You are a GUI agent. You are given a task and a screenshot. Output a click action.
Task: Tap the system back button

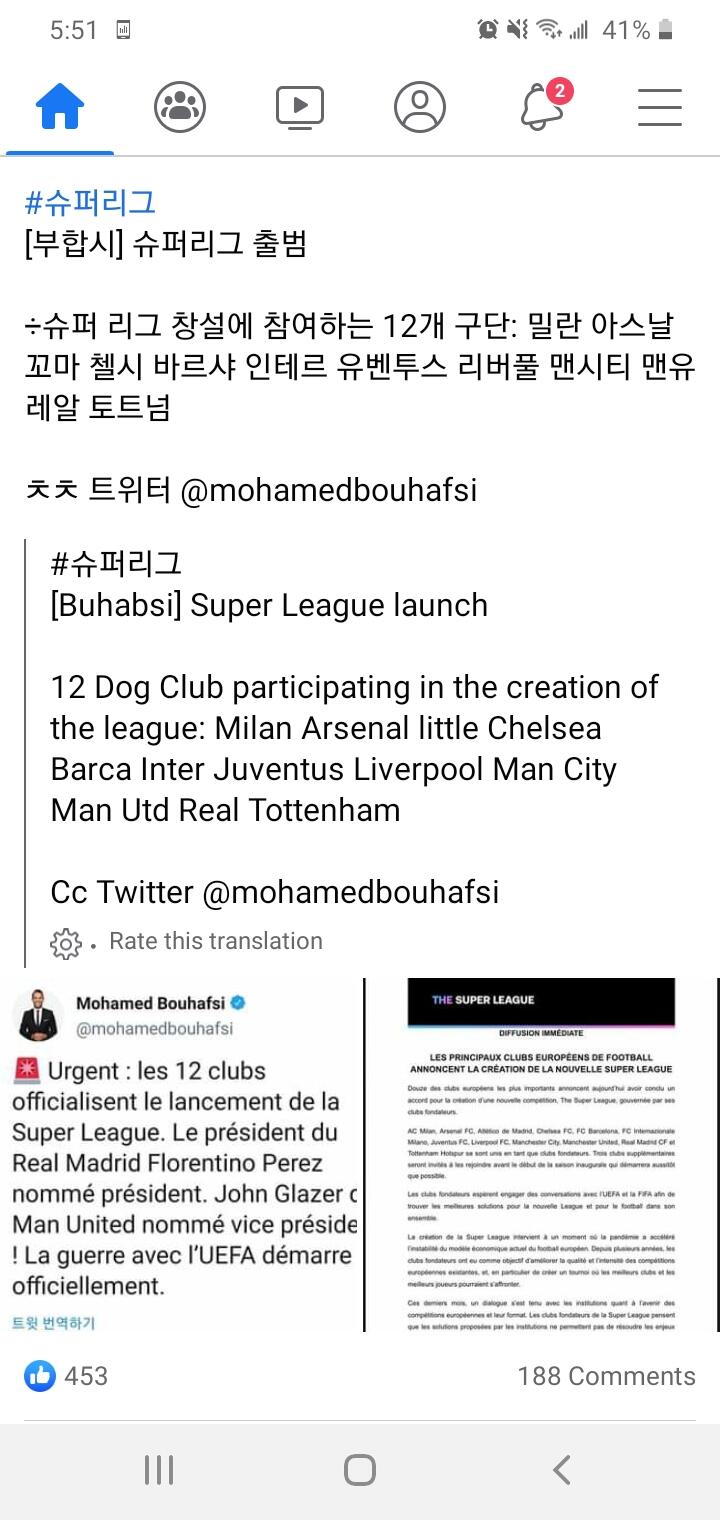pos(561,1470)
